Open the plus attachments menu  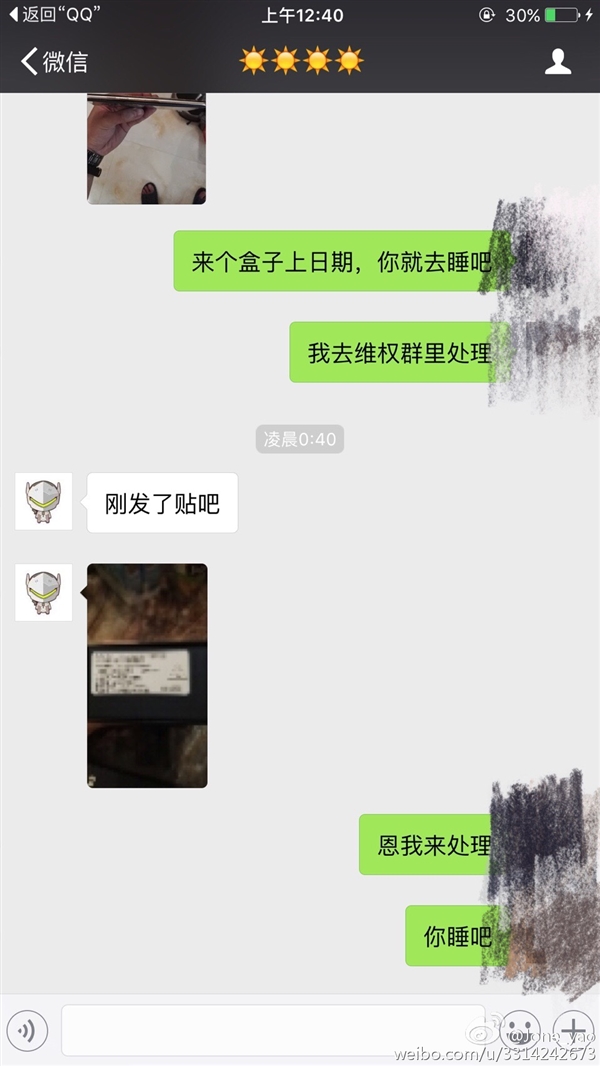pyautogui.click(x=574, y=1028)
